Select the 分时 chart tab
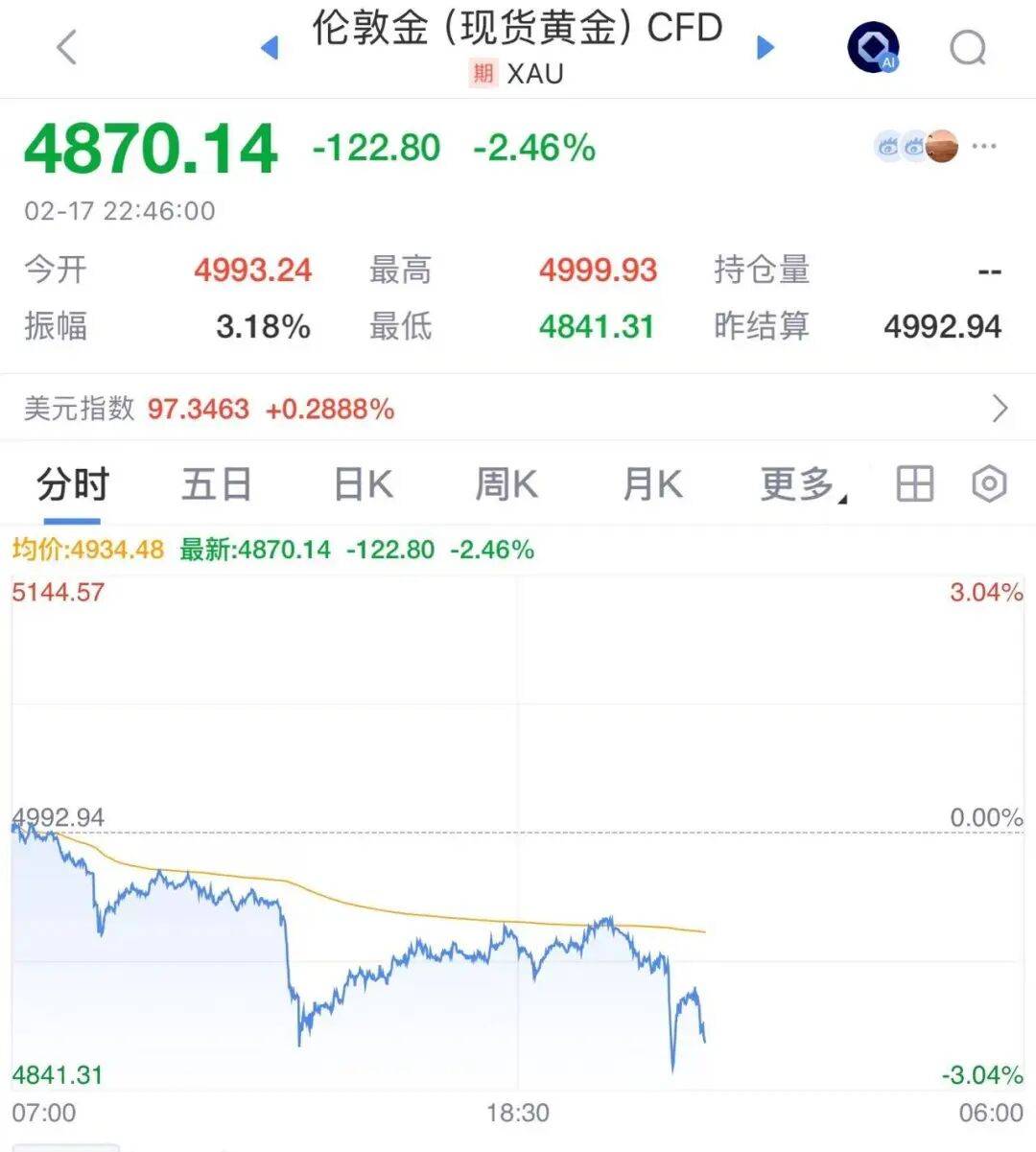This screenshot has height=1152, width=1036. coord(73,484)
